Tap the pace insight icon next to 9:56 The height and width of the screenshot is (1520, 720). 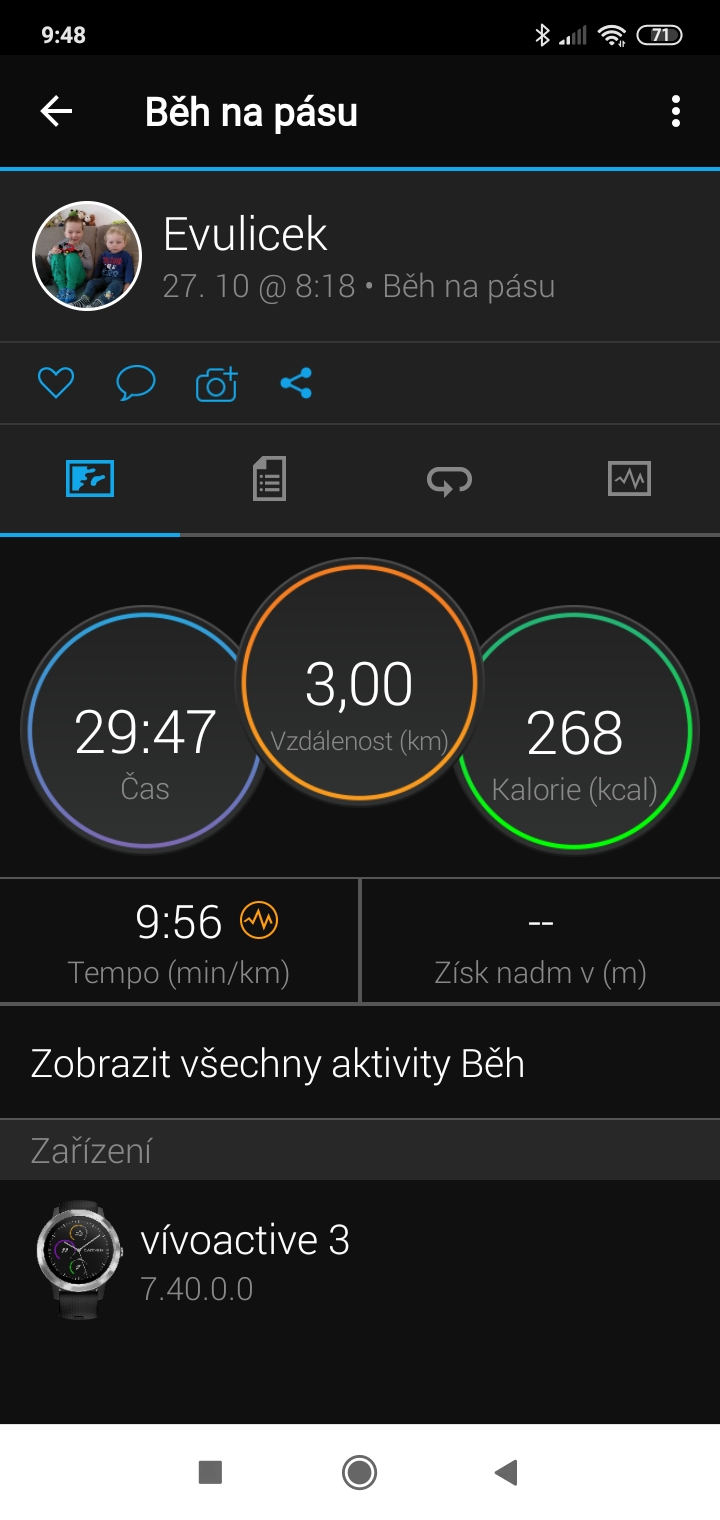[x=259, y=920]
